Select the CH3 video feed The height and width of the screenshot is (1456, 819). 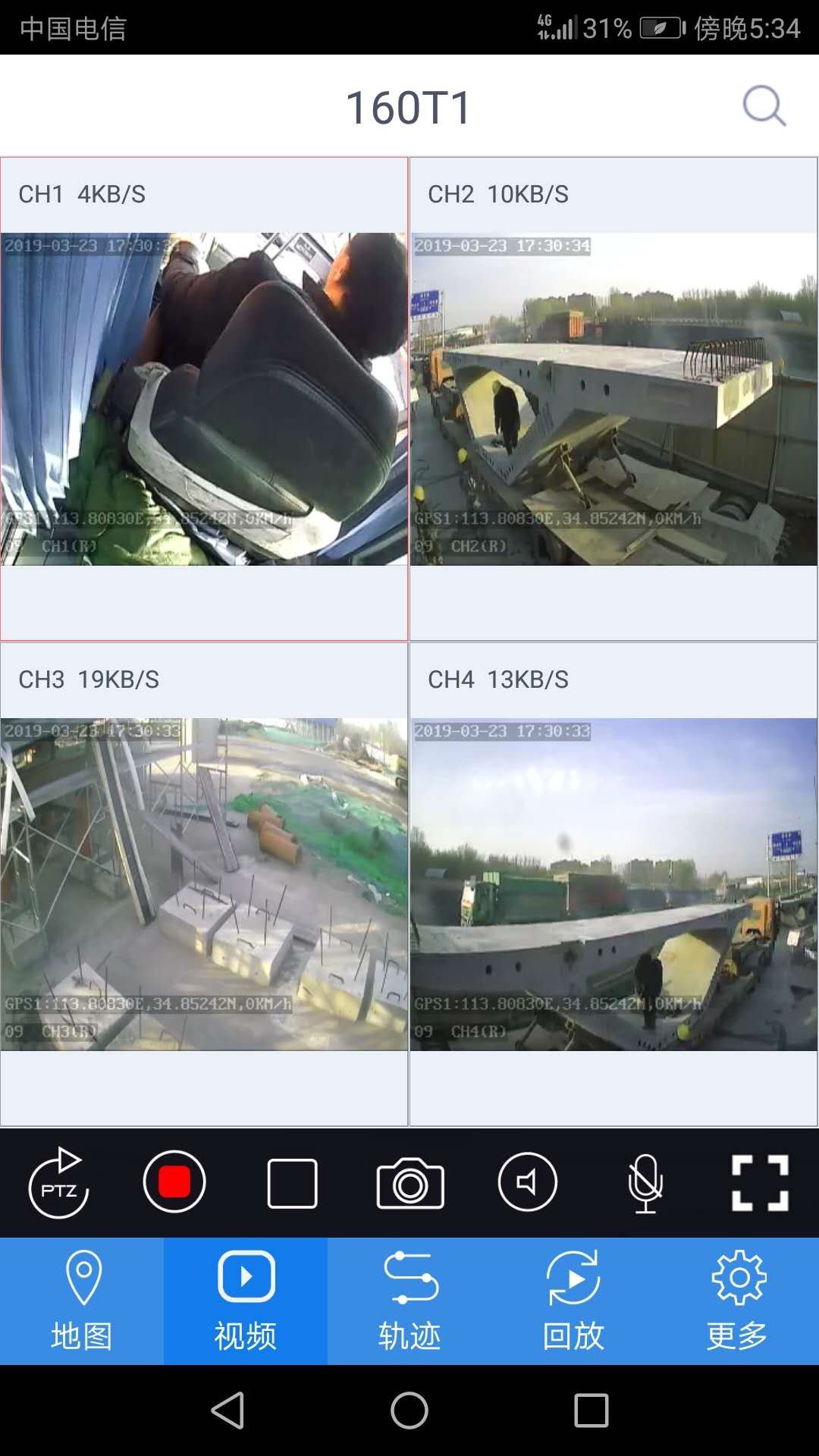[x=204, y=884]
